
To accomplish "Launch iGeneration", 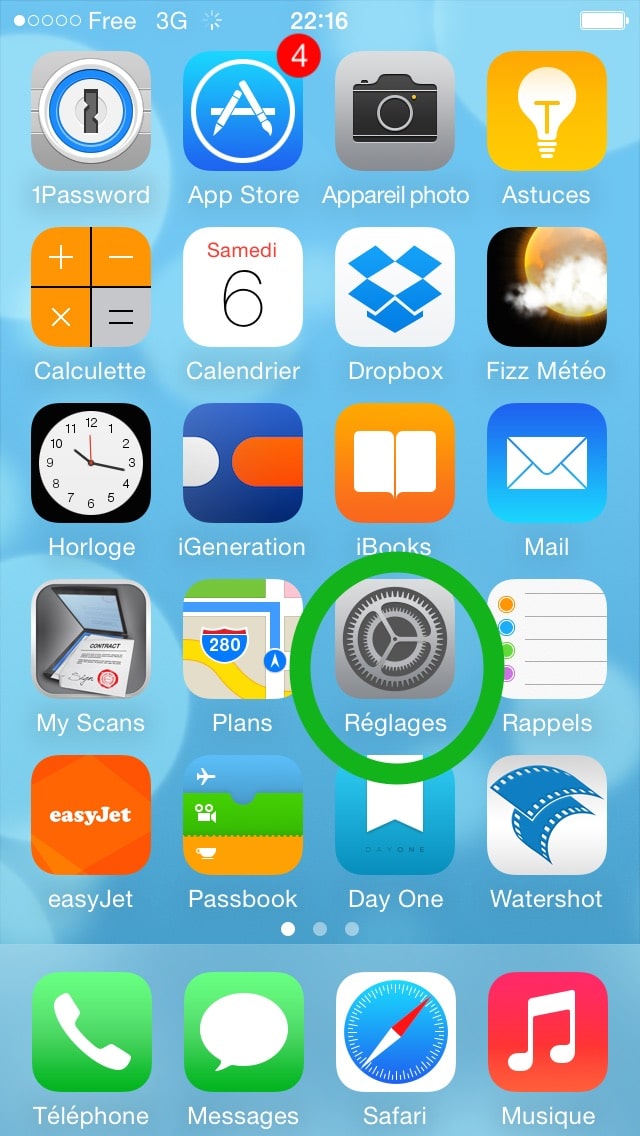I will point(243,463).
